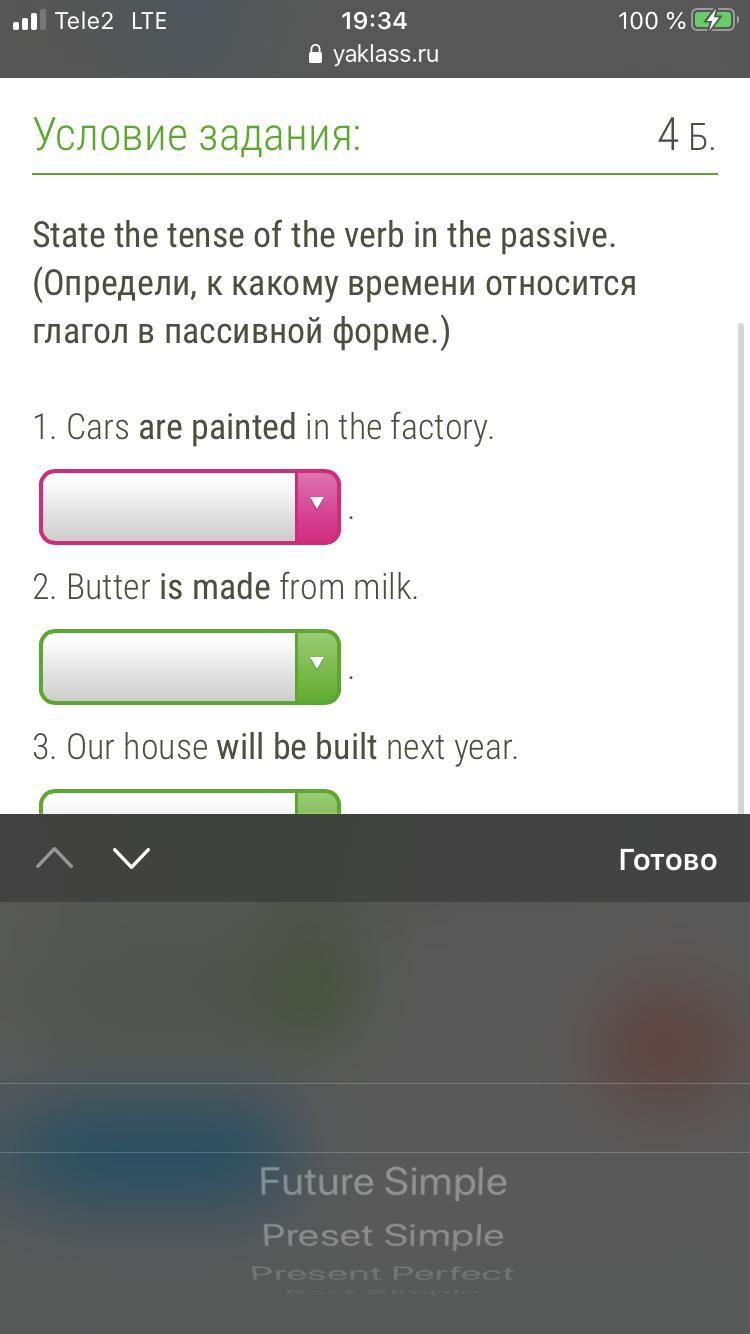Pick "Present Perfect" in the picker

[x=383, y=1273]
